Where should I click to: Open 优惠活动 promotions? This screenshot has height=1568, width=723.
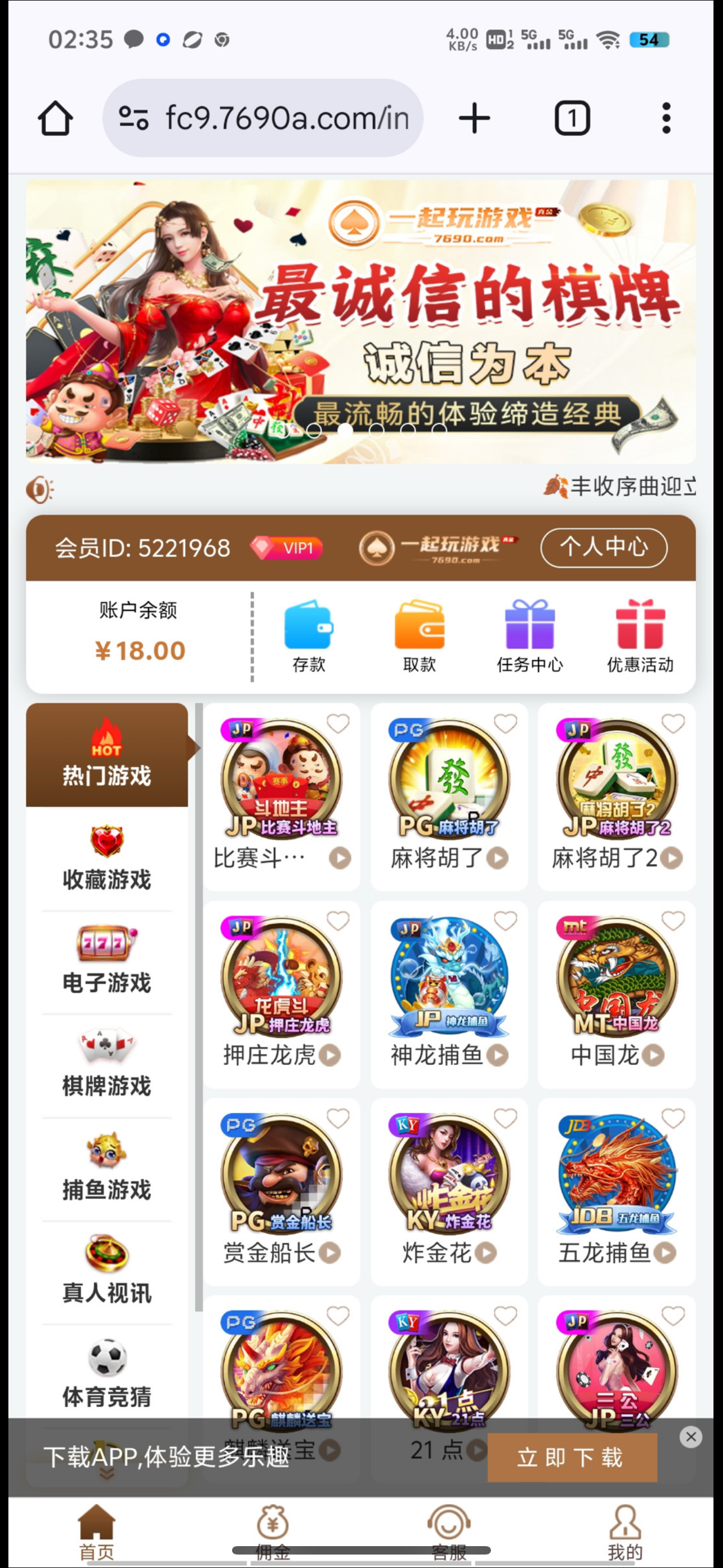pyautogui.click(x=639, y=636)
